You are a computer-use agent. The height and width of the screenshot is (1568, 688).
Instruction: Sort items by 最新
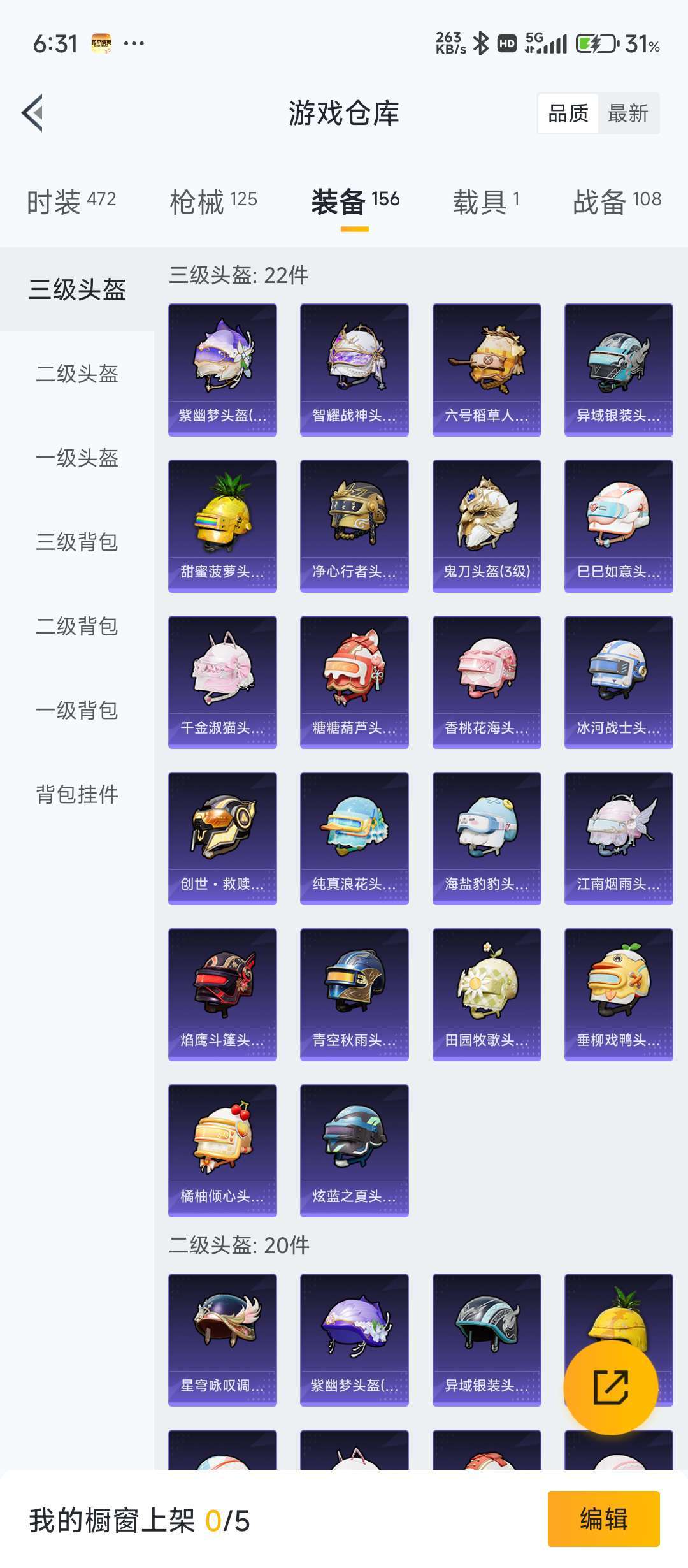pyautogui.click(x=628, y=113)
